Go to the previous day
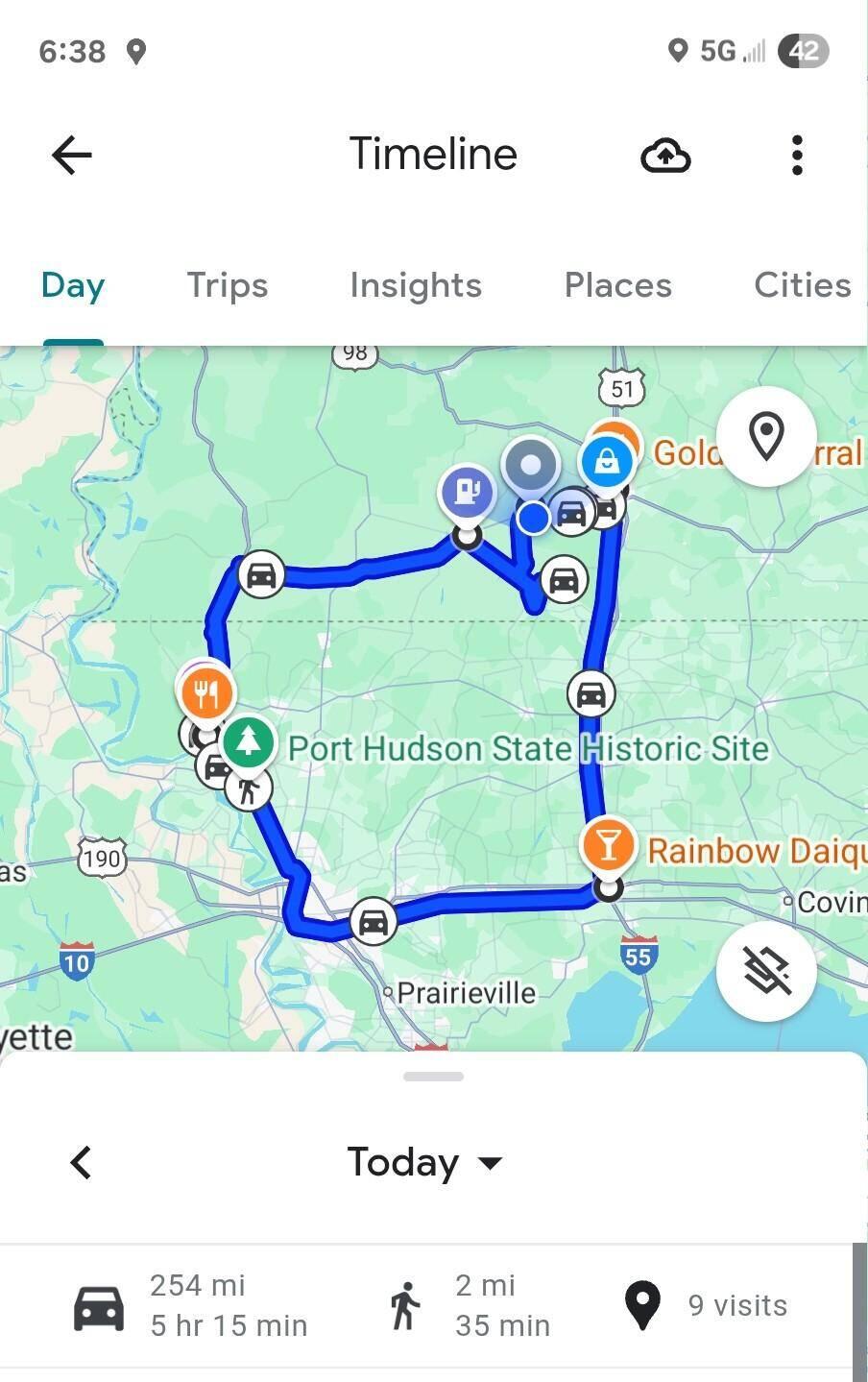The height and width of the screenshot is (1382, 868). pos(82,1162)
